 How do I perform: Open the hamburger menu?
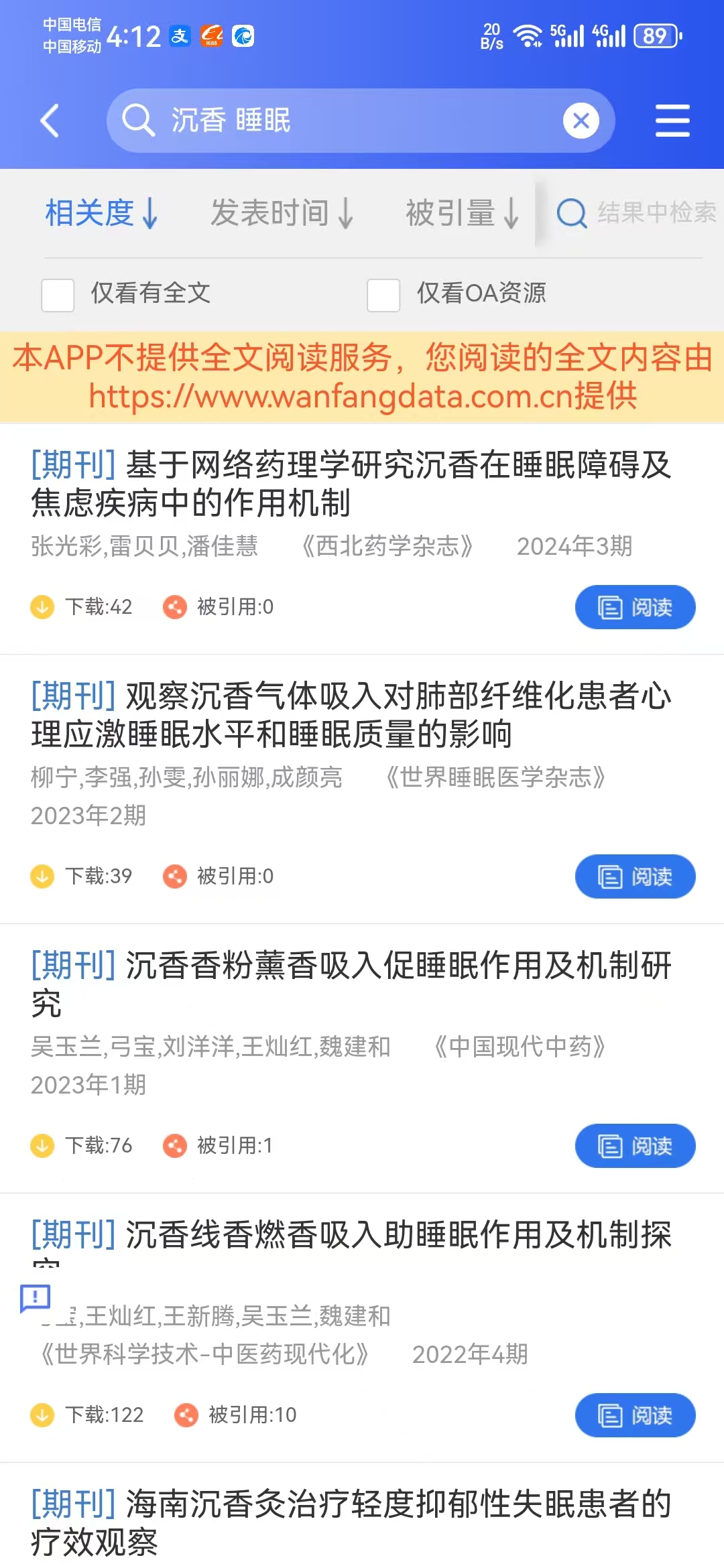[672, 121]
